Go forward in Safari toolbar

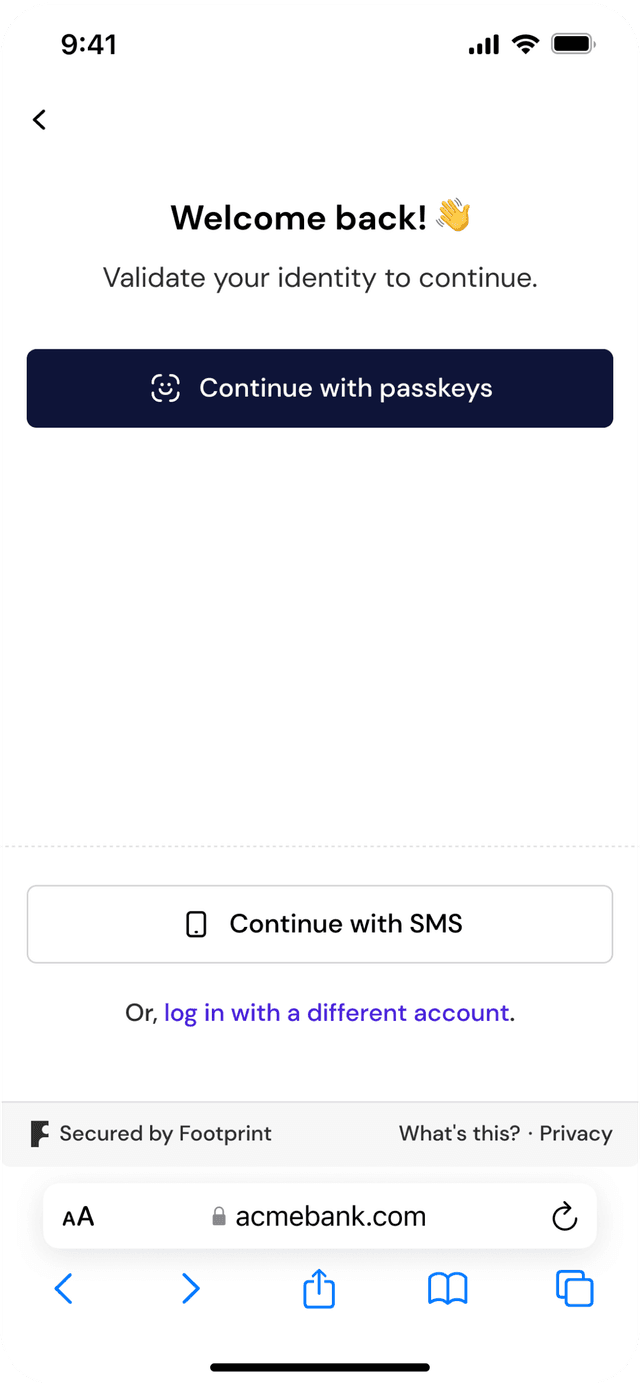pyautogui.click(x=191, y=1289)
